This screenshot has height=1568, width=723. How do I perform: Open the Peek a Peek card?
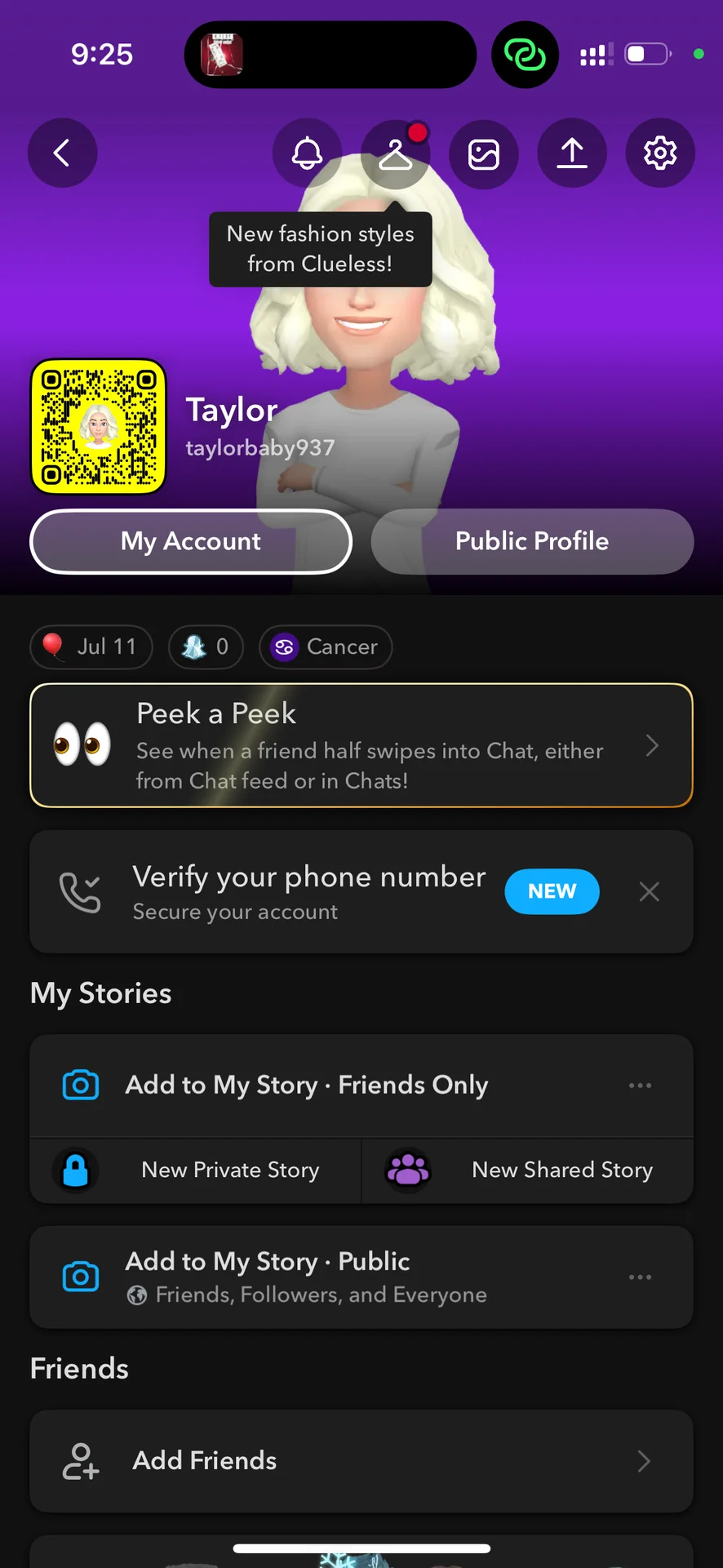[x=361, y=745]
